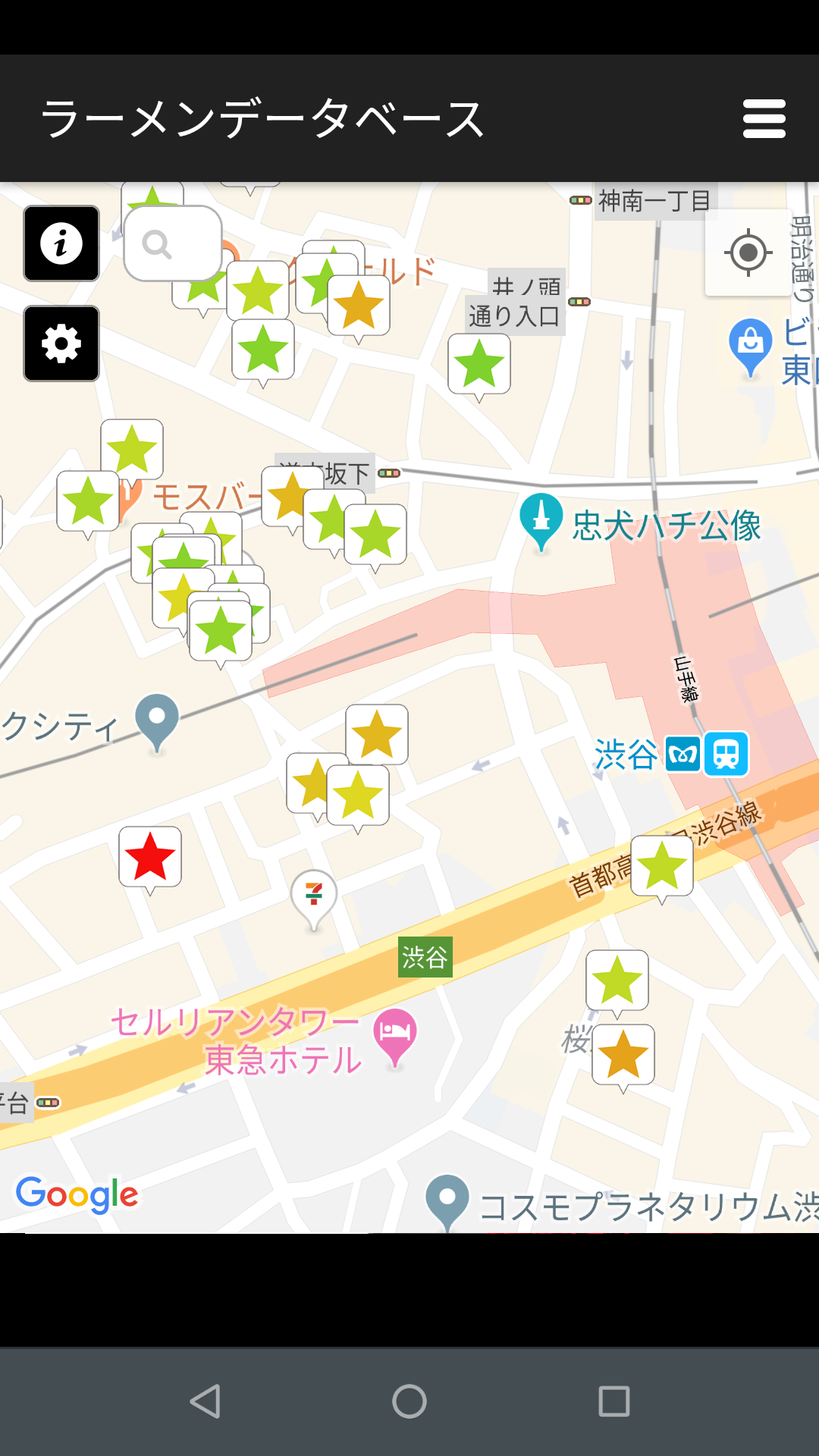This screenshot has width=819, height=1456.
Task: Open the info button
Action: 61,243
